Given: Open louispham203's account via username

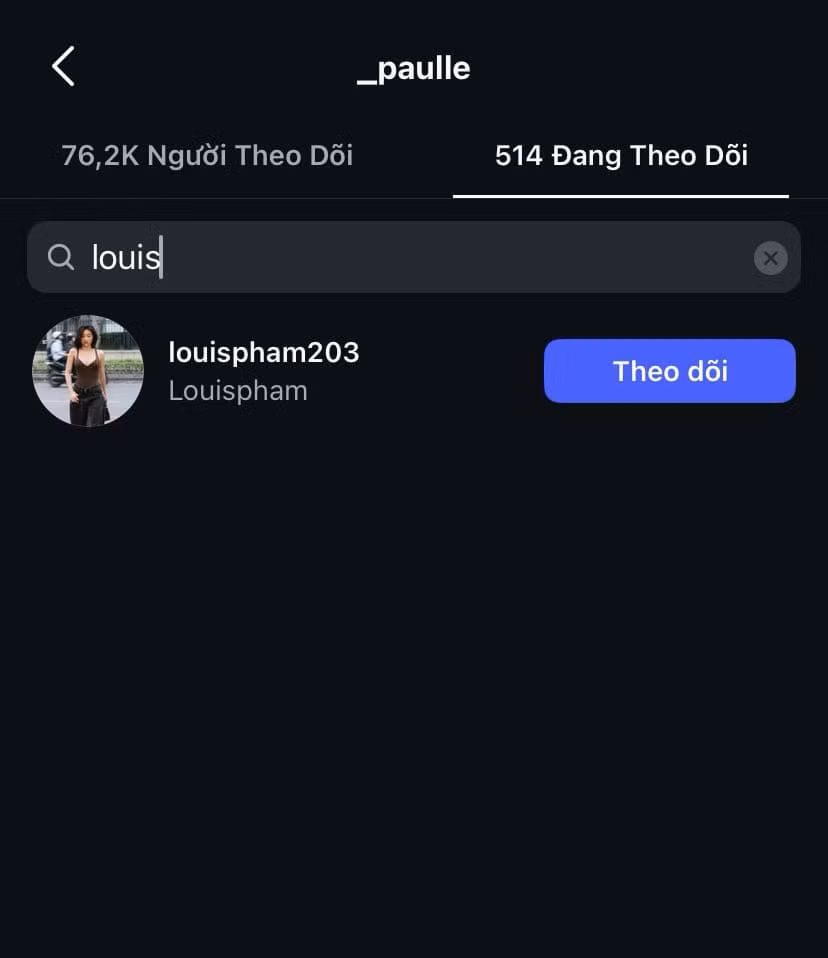Looking at the screenshot, I should [264, 352].
